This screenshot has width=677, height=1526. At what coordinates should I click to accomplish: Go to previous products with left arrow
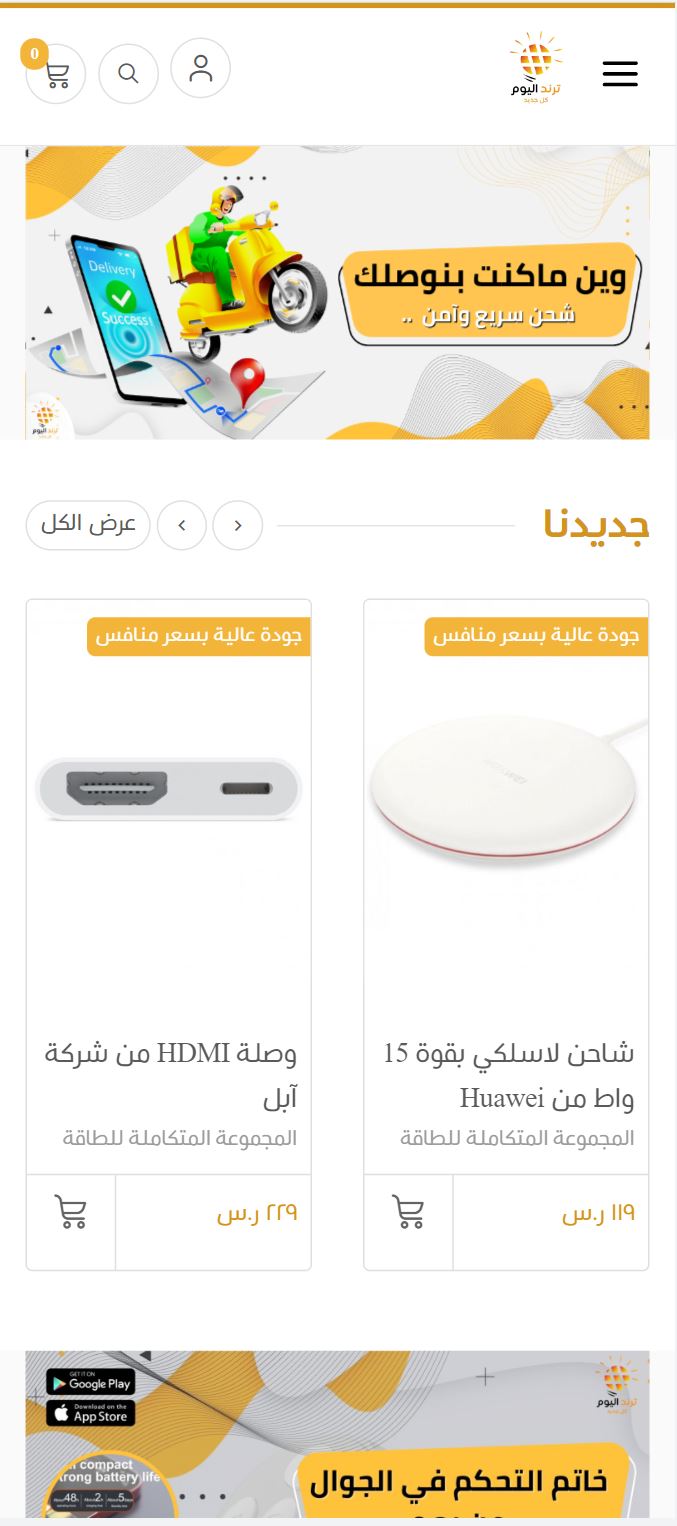[238, 526]
